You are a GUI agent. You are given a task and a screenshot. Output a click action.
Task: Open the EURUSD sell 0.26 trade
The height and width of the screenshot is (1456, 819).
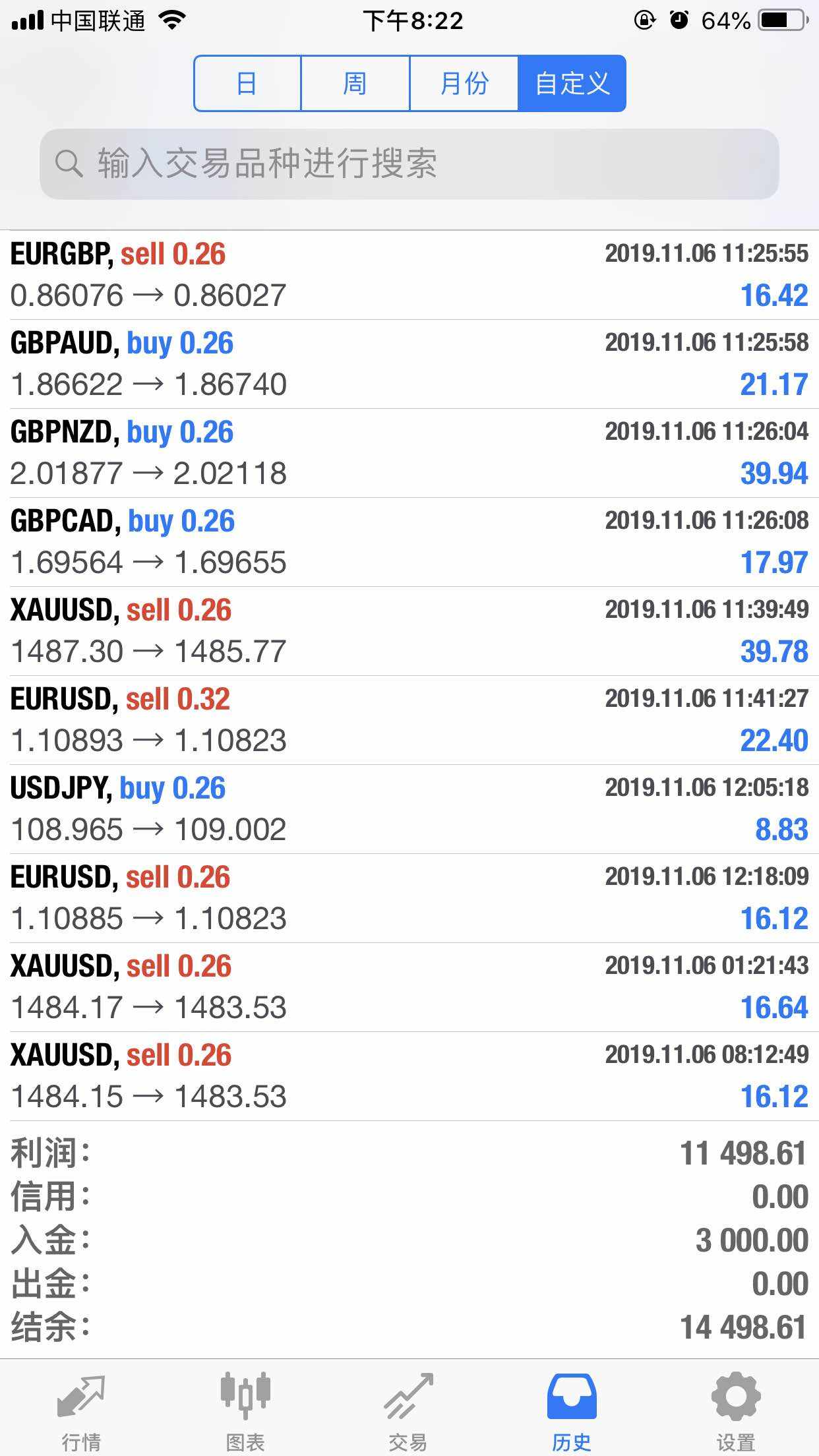click(409, 898)
